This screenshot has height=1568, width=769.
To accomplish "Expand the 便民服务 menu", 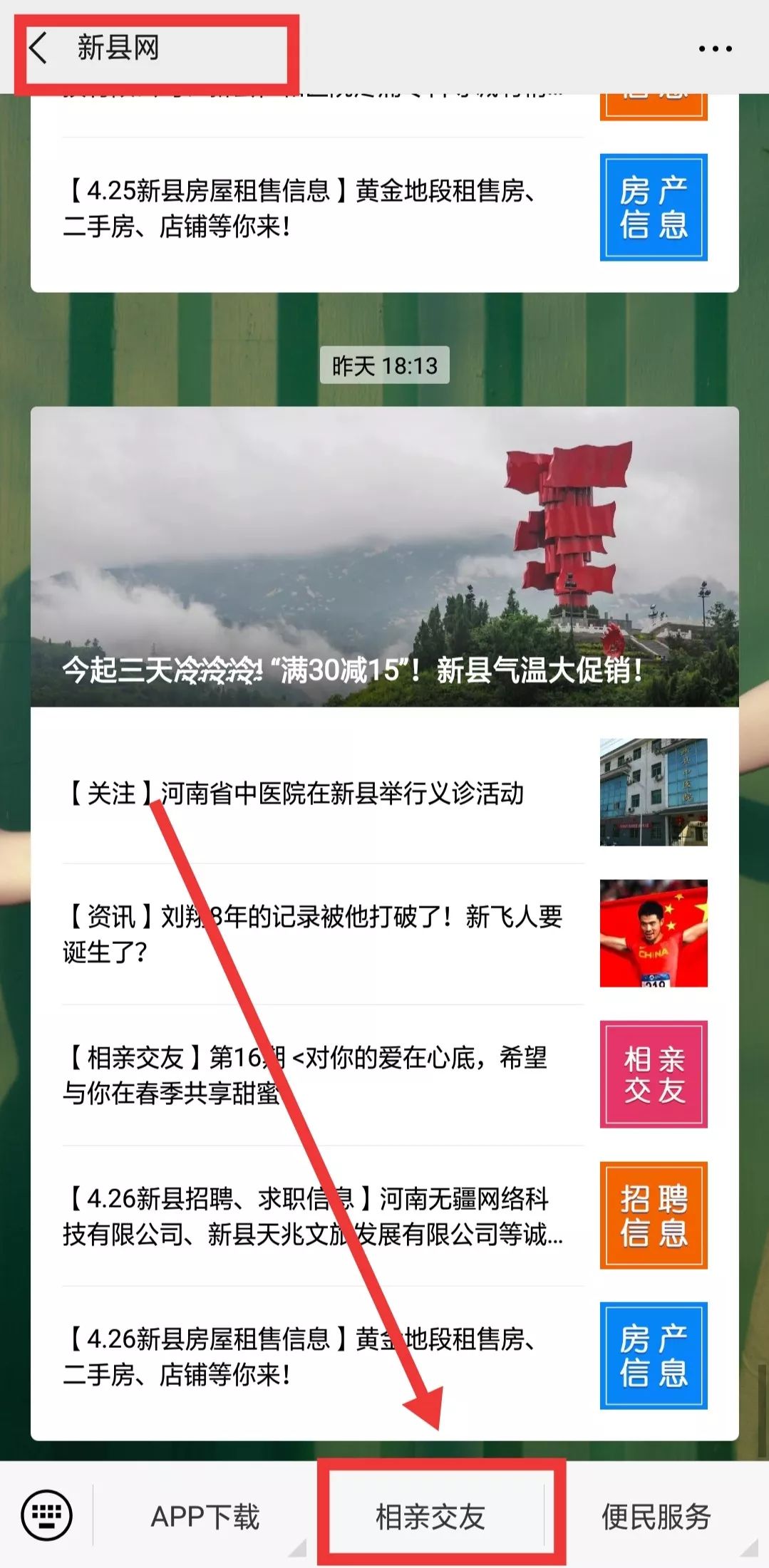I will pos(656,1517).
